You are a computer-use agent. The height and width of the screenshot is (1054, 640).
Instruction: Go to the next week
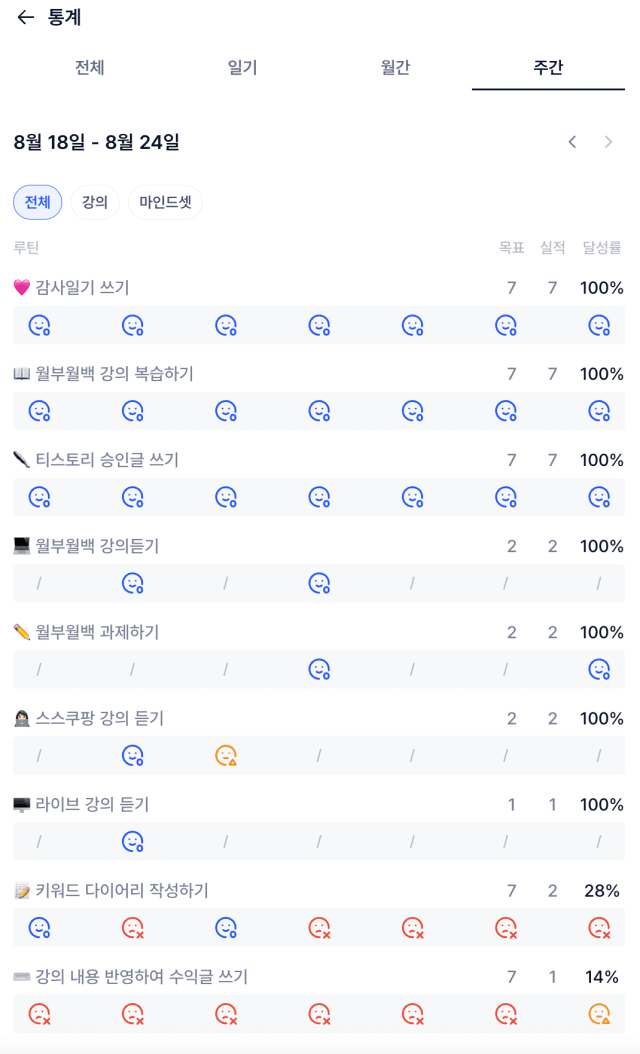[x=608, y=142]
